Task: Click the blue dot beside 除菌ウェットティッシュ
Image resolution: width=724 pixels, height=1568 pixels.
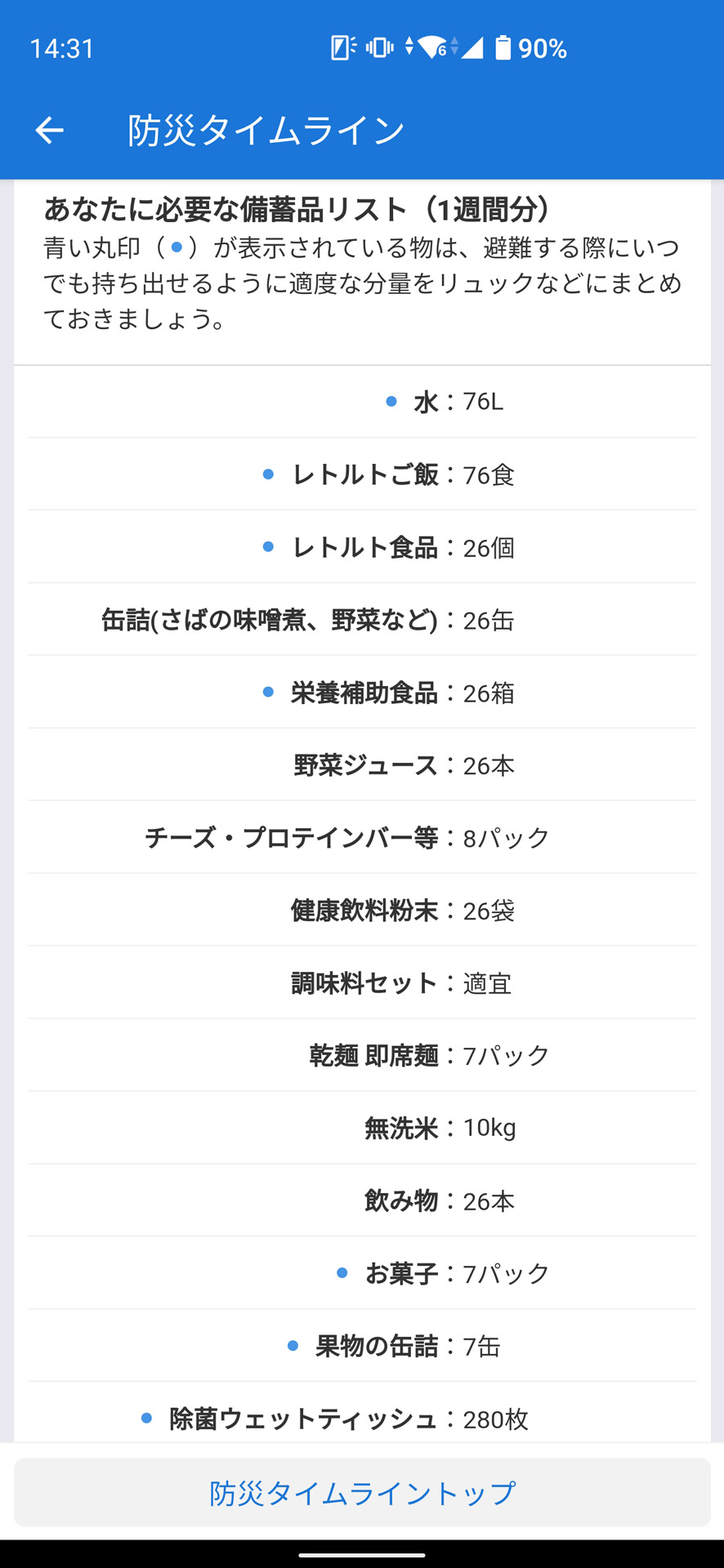Action: [145, 1419]
